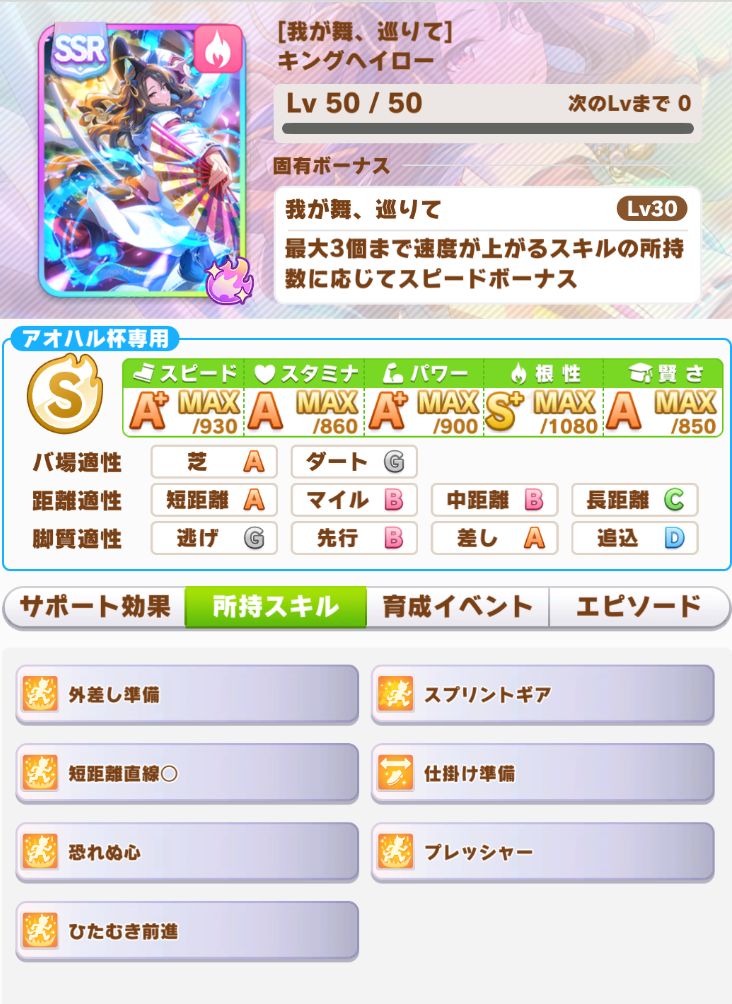Screen dimensions: 732x1004
Task: Show details for 仕掛け準備 skill
Action: pos(543,773)
